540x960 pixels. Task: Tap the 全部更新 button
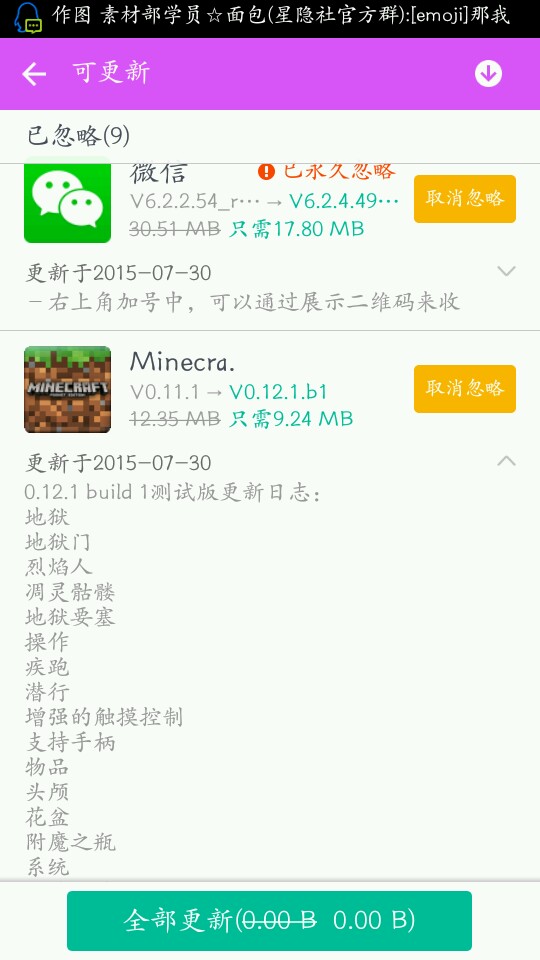click(269, 920)
